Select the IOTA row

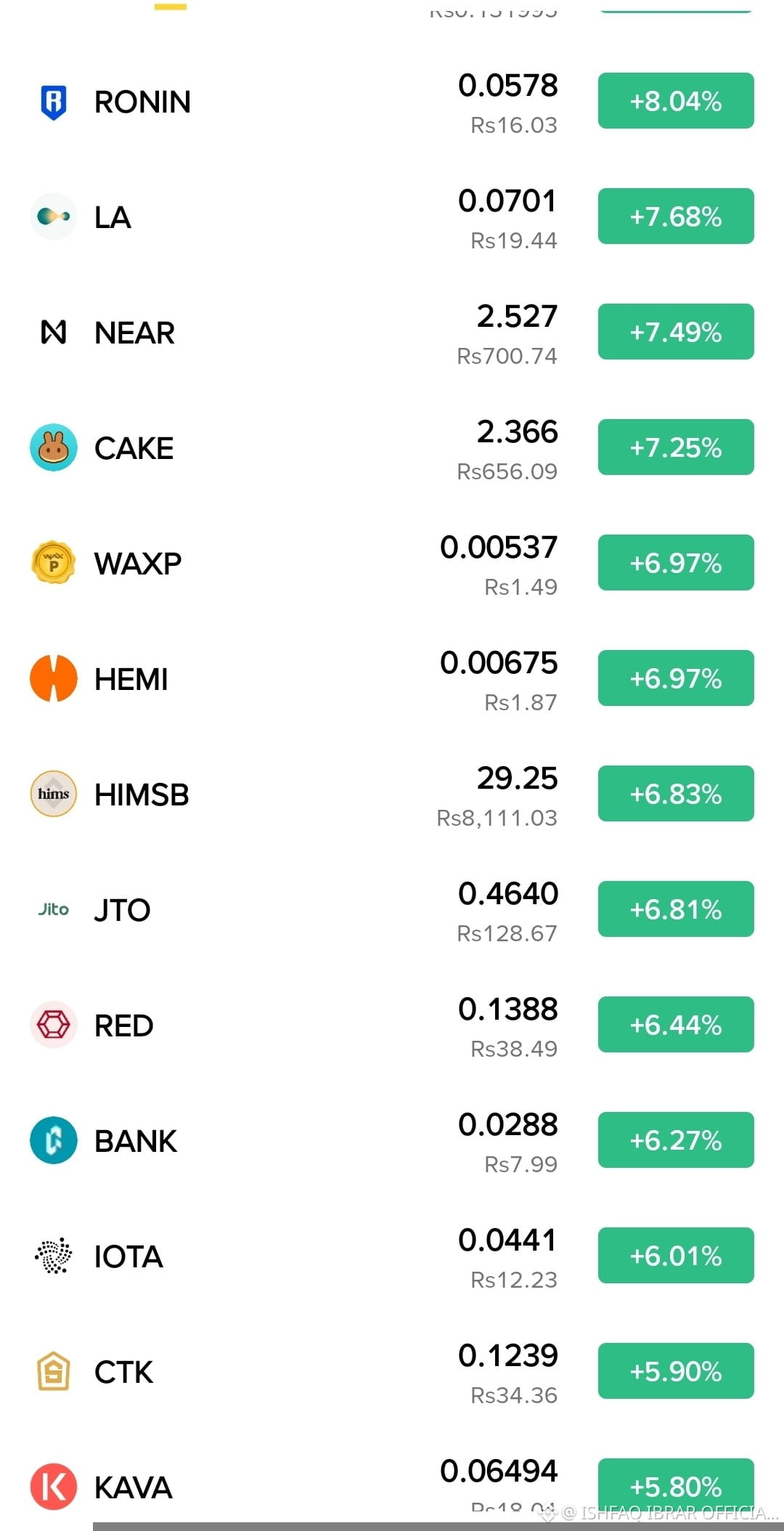tap(392, 1256)
